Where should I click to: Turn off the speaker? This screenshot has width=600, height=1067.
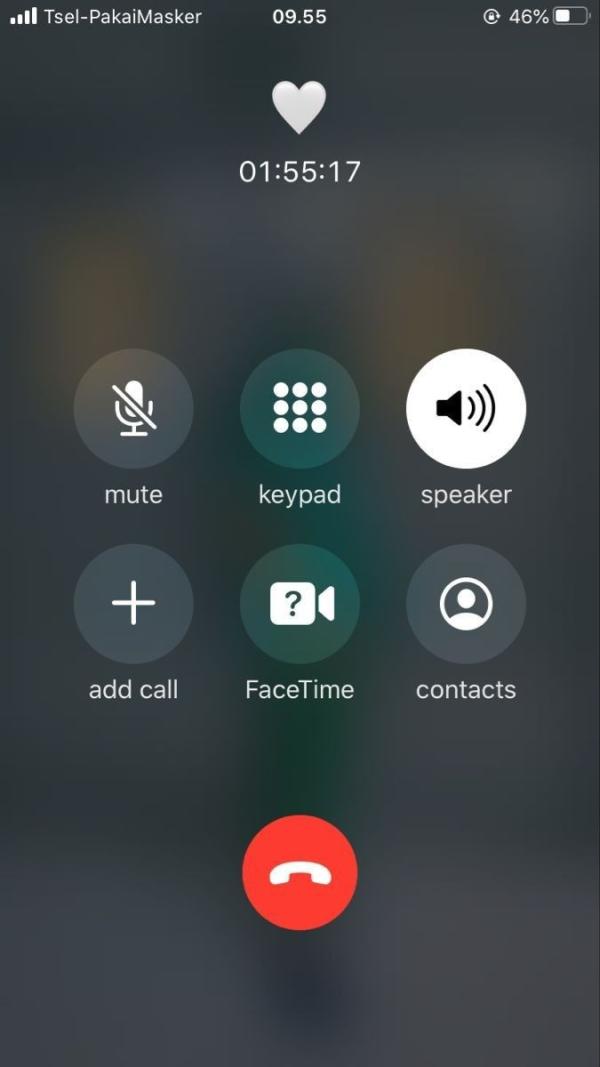466,408
